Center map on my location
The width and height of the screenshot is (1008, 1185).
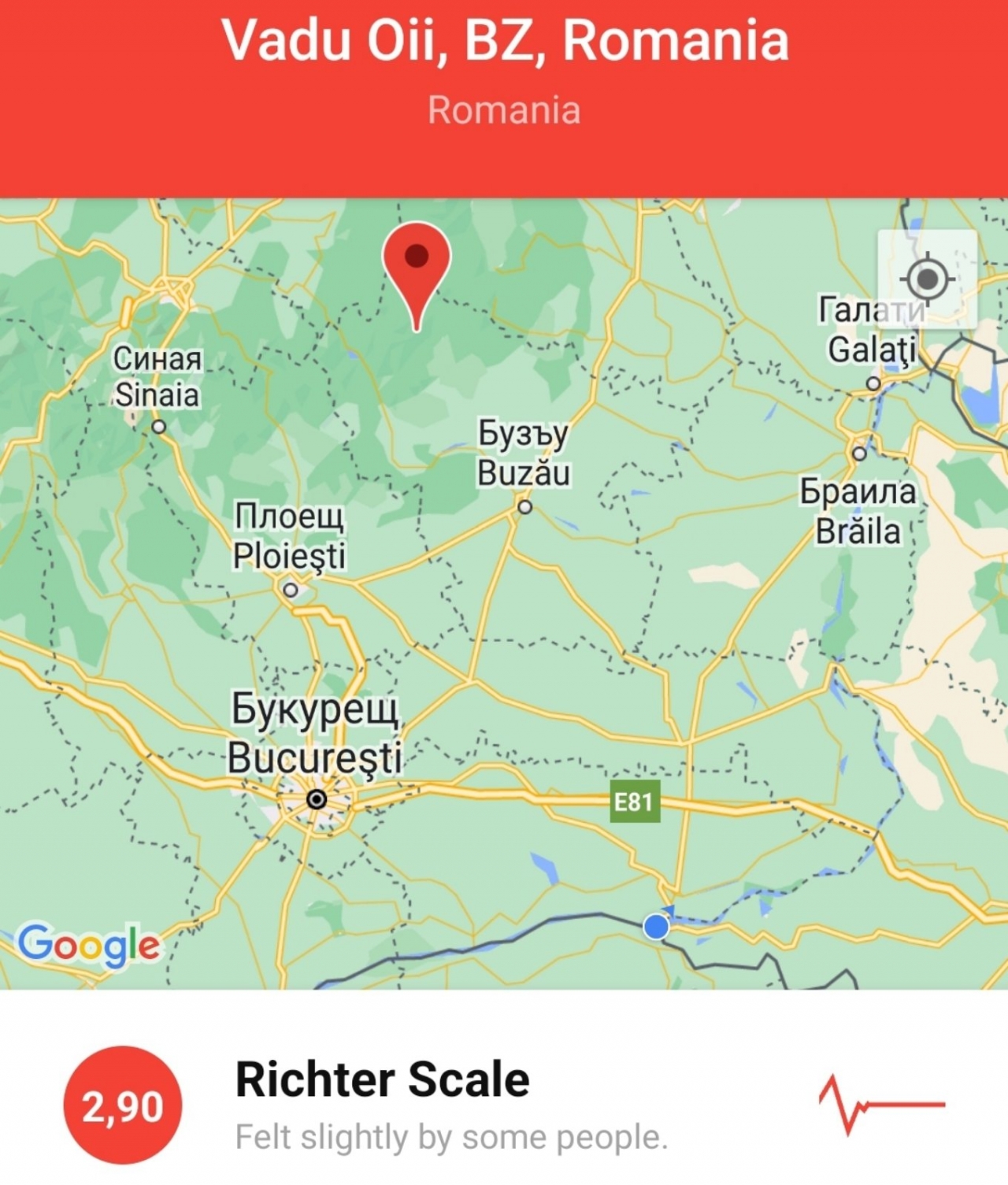[x=927, y=279]
